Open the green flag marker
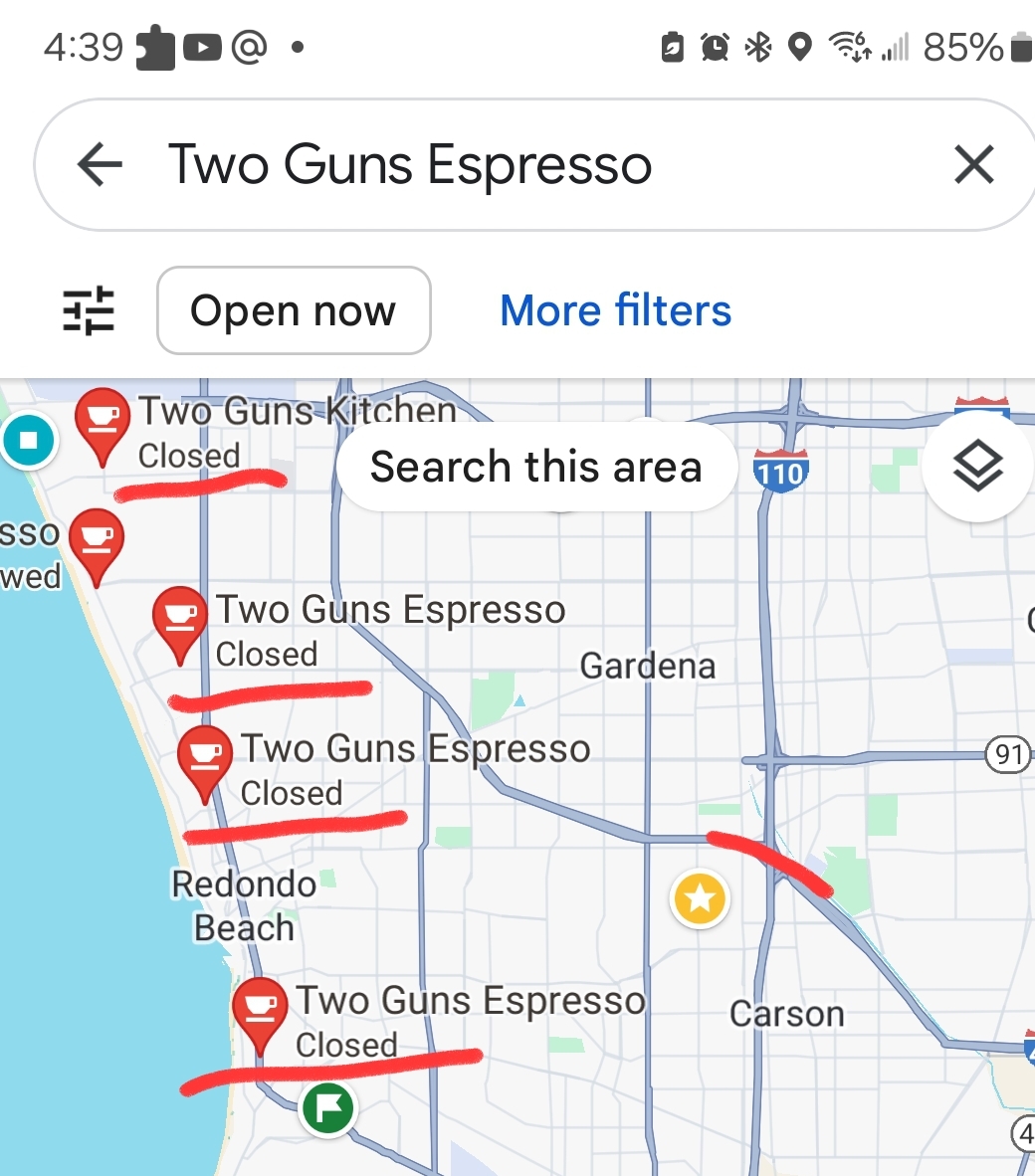This screenshot has width=1035, height=1176. coord(328,1106)
